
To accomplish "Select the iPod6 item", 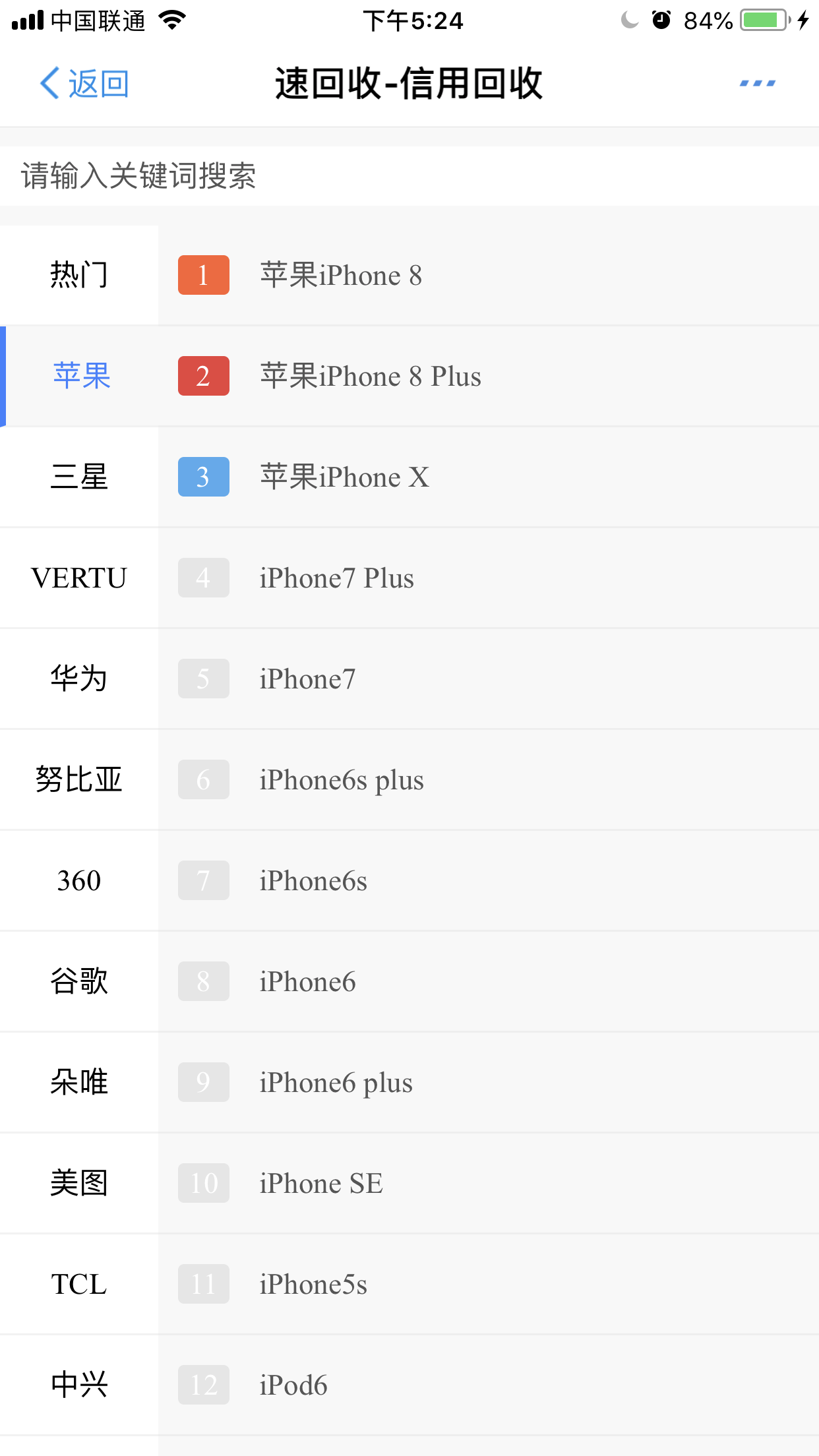I will [x=489, y=1385].
